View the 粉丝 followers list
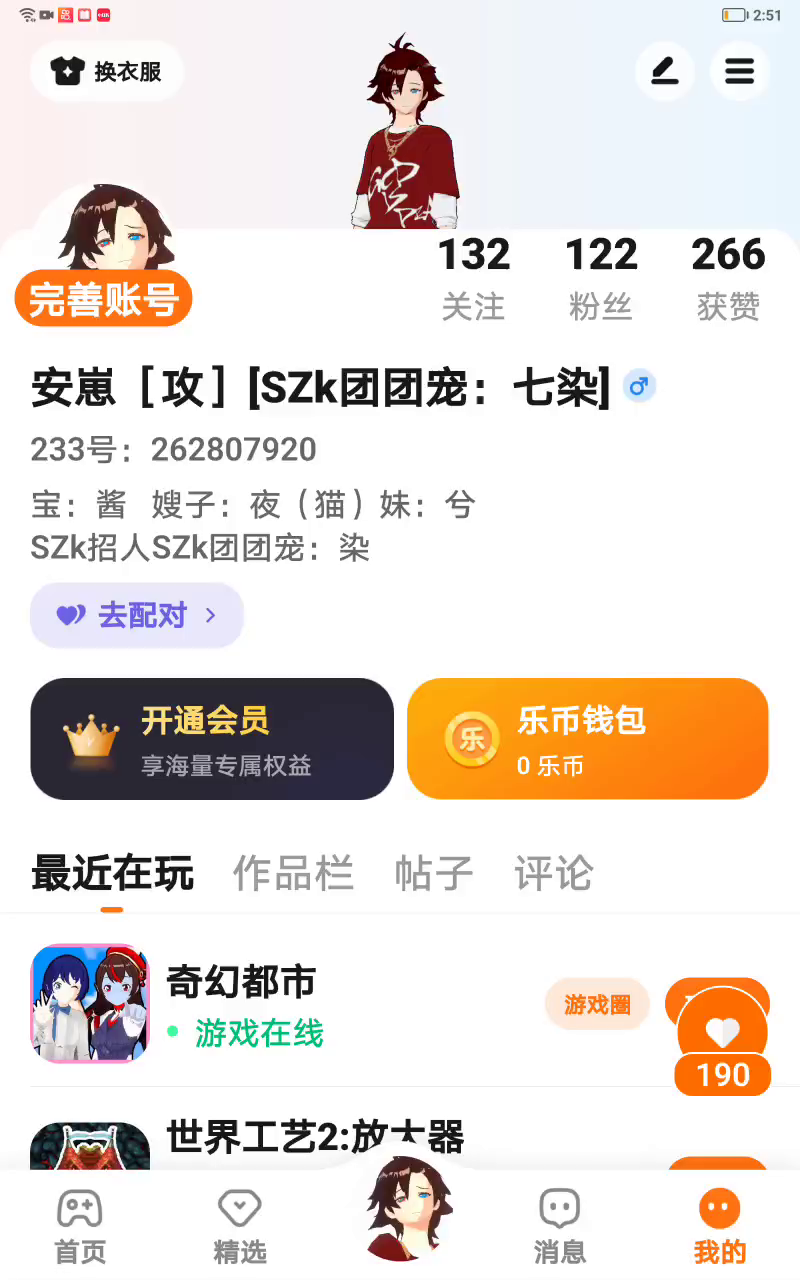This screenshot has width=800, height=1280. coord(601,278)
